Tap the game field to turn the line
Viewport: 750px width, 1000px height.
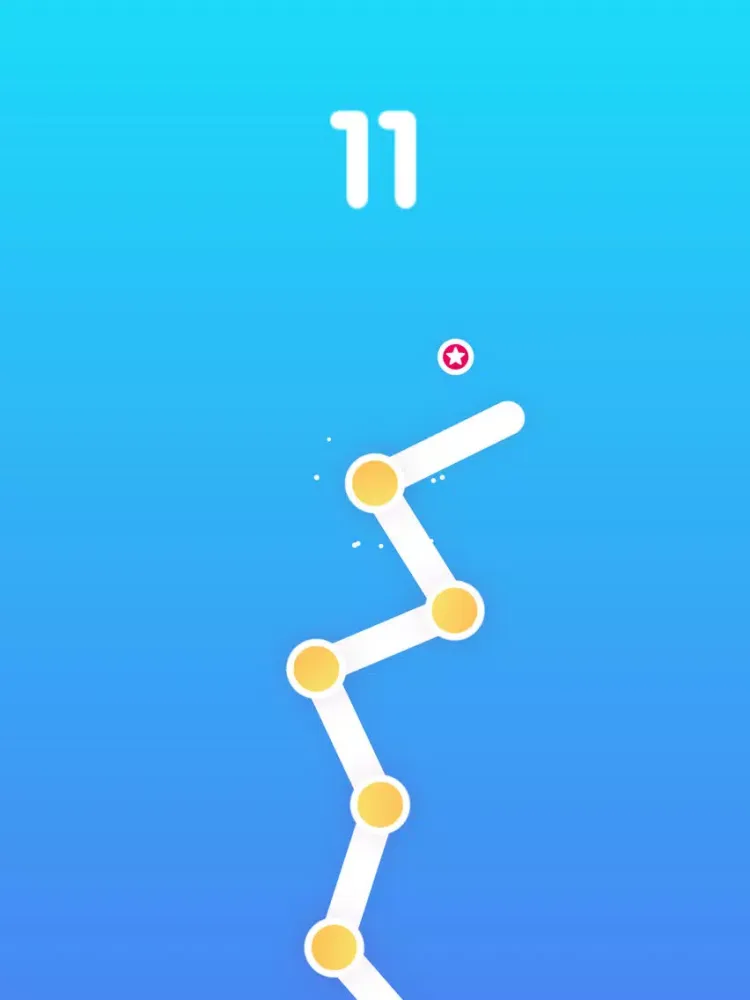375,600
